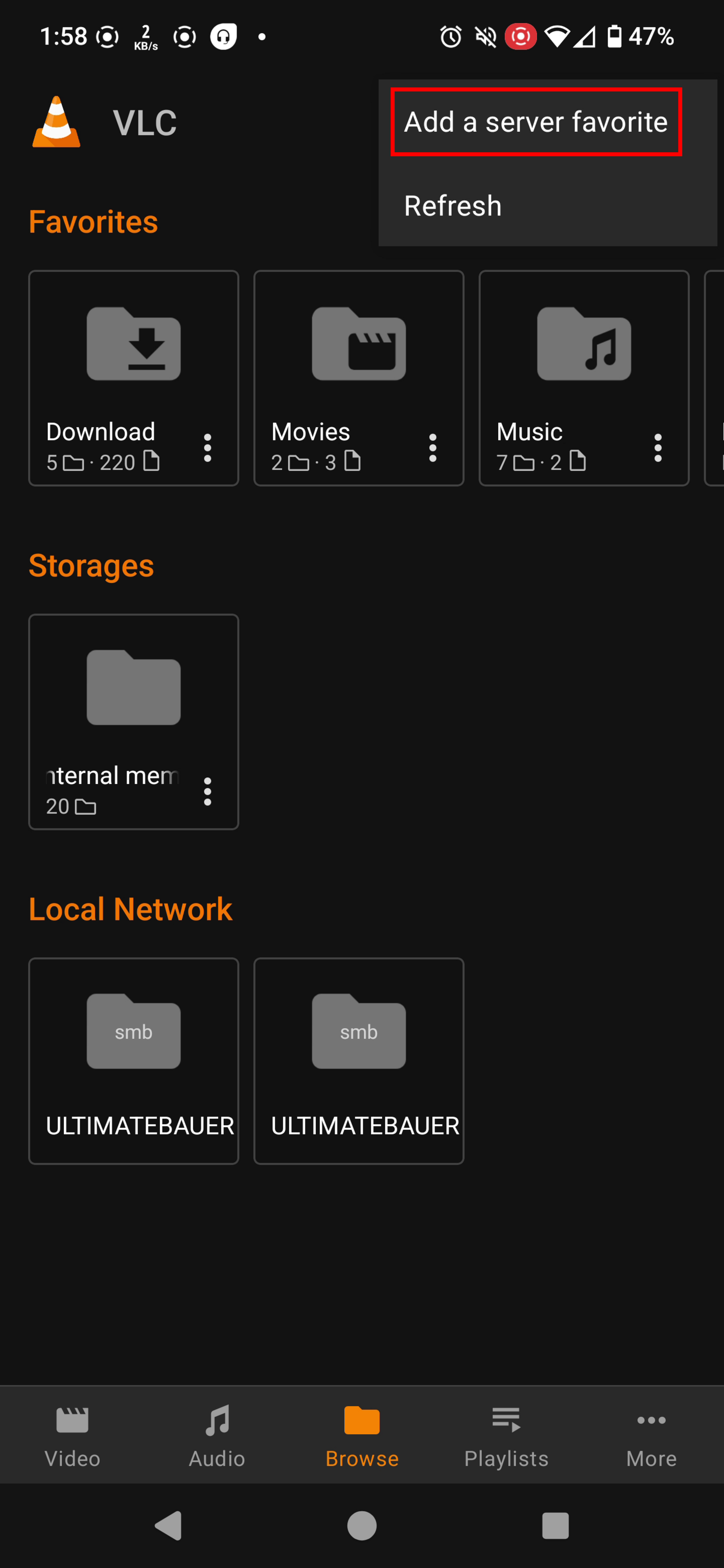Open the Download favorites folder
Screen dimensions: 724x1568
point(133,378)
